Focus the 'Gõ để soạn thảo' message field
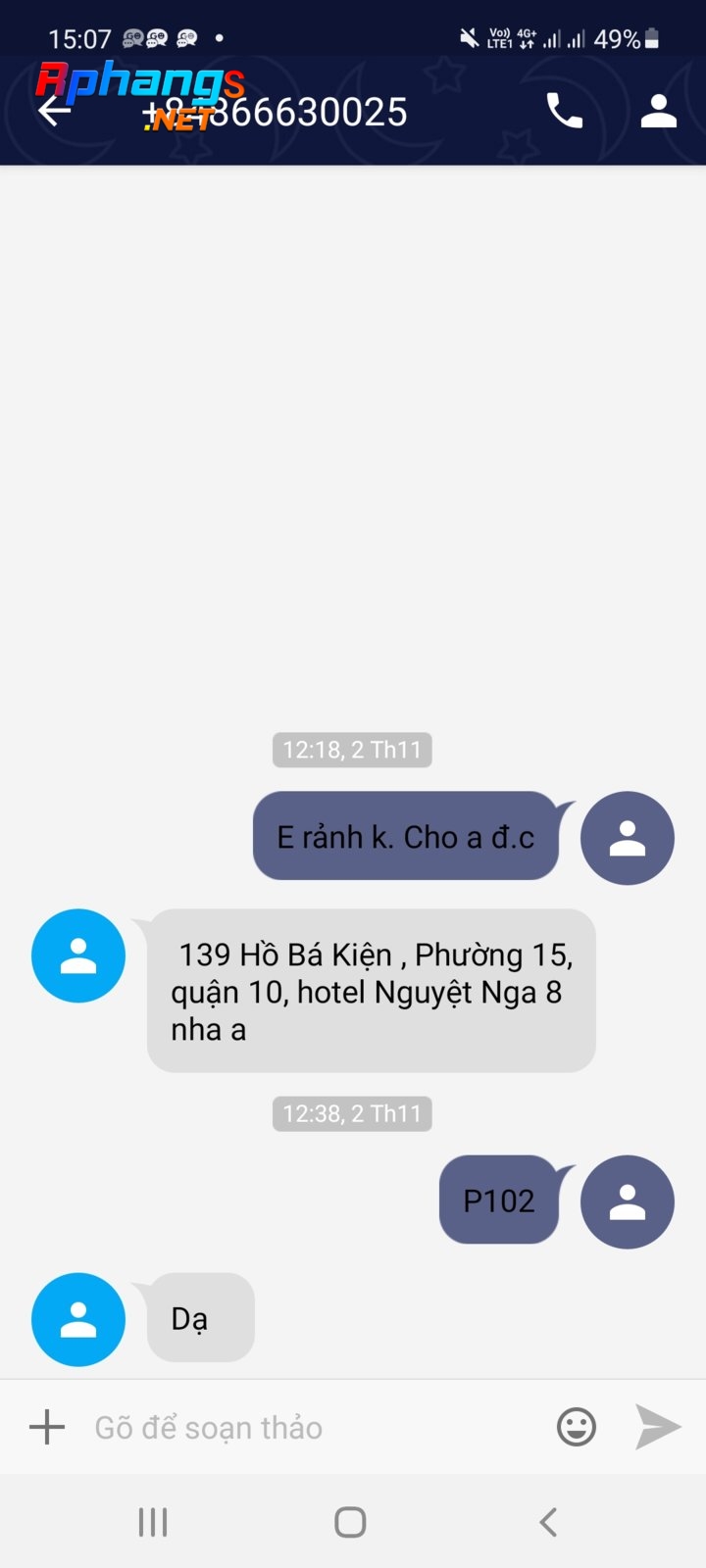Image resolution: width=706 pixels, height=1568 pixels. tap(312, 1427)
